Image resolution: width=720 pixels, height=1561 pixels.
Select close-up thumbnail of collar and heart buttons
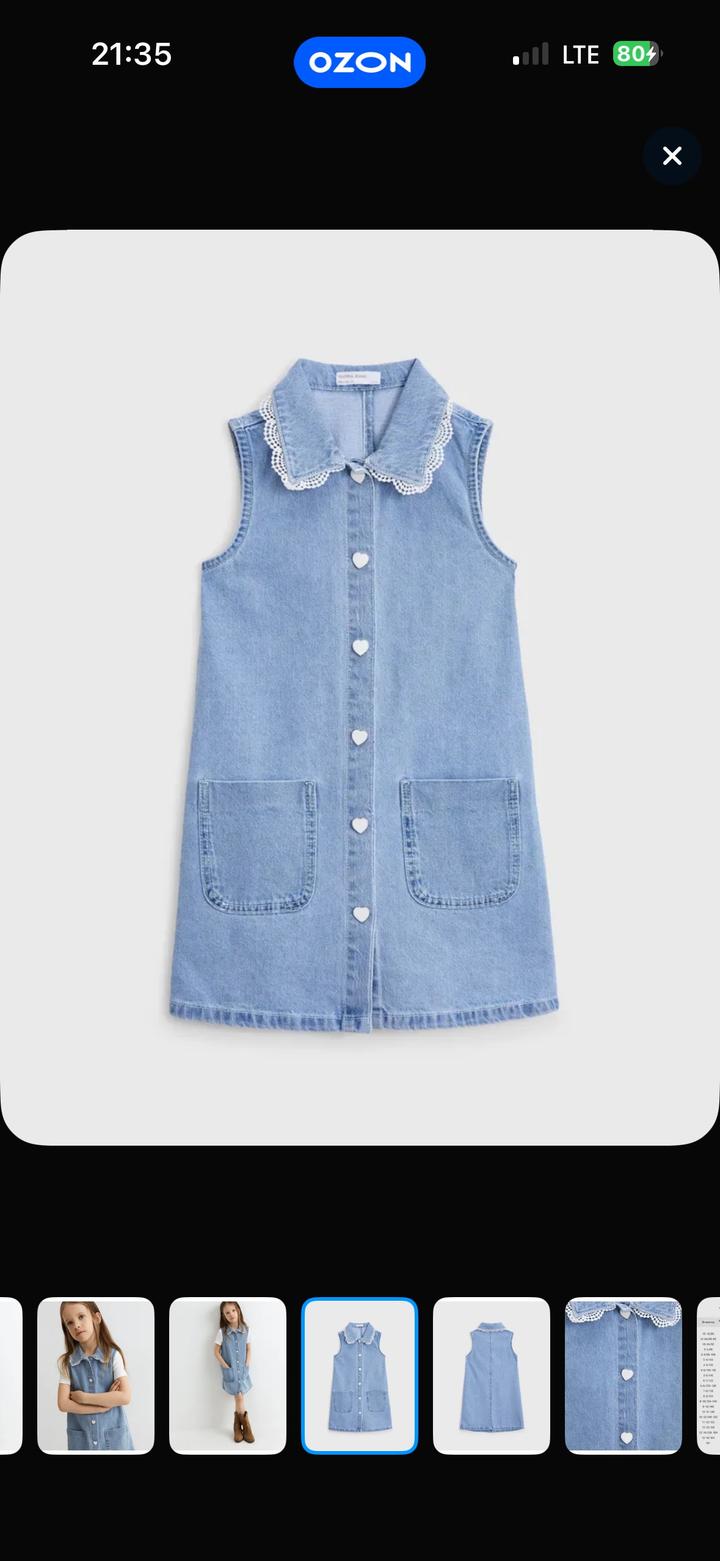coord(623,1375)
